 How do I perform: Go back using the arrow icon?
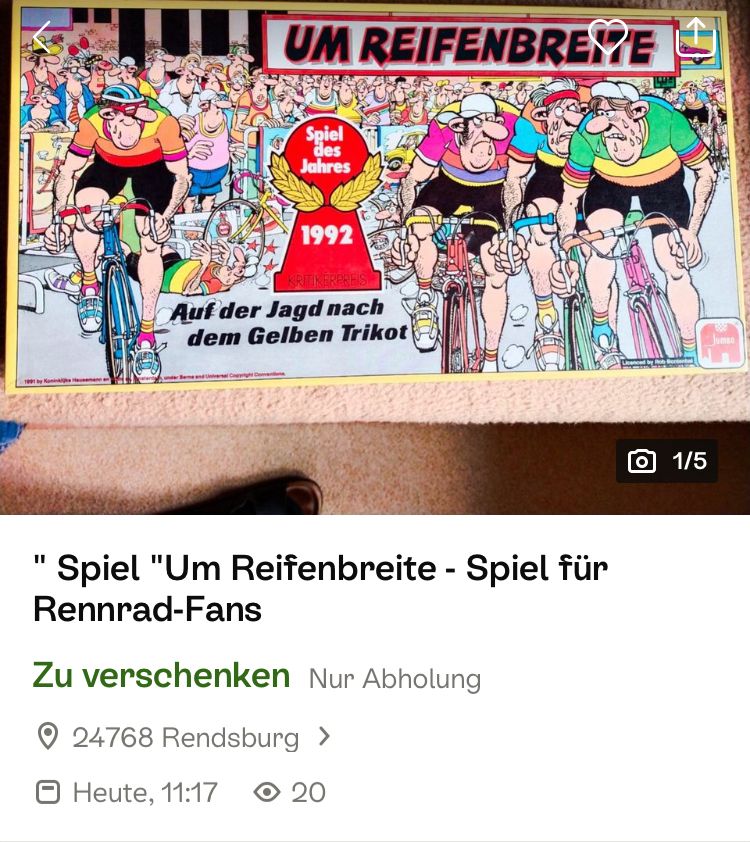coord(41,38)
